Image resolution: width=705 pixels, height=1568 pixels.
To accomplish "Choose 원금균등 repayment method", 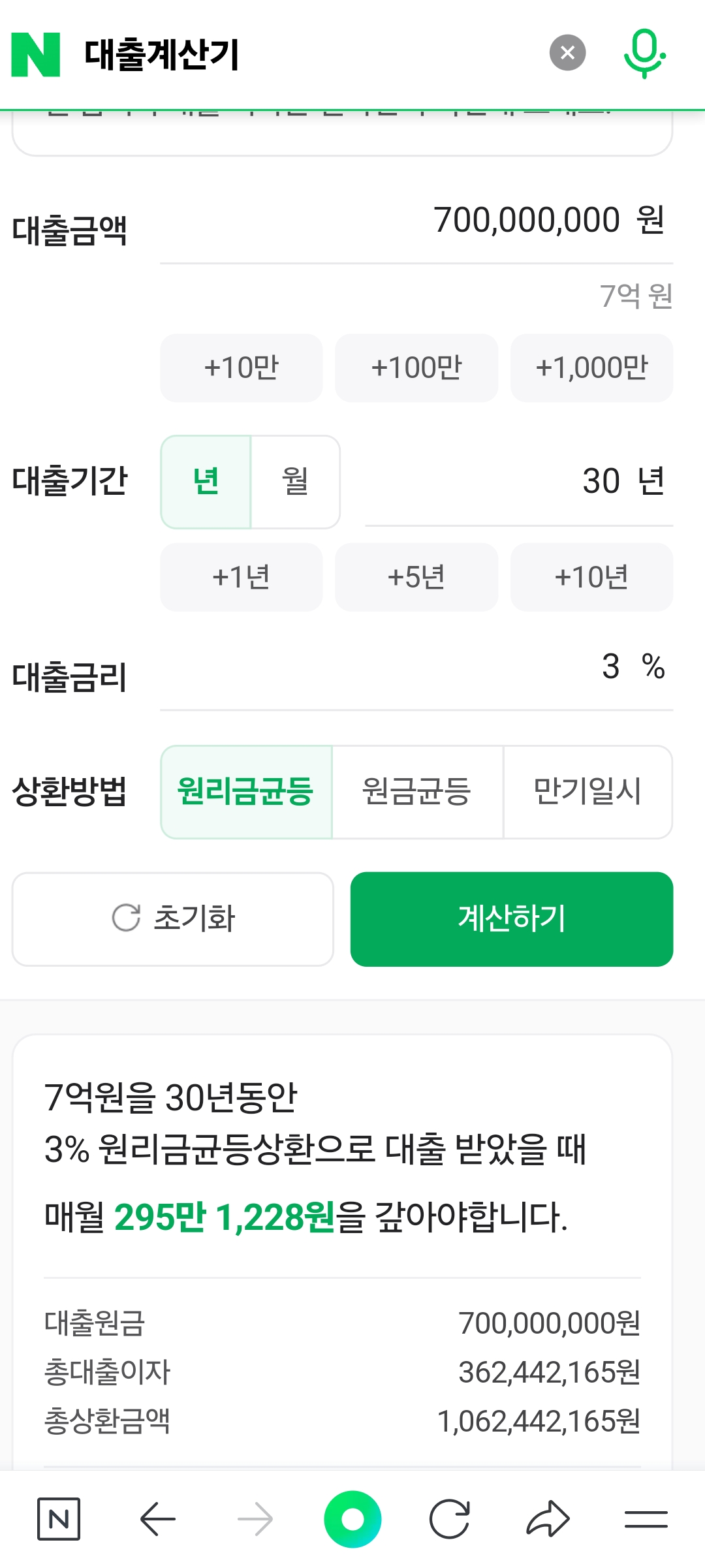I will tap(417, 792).
